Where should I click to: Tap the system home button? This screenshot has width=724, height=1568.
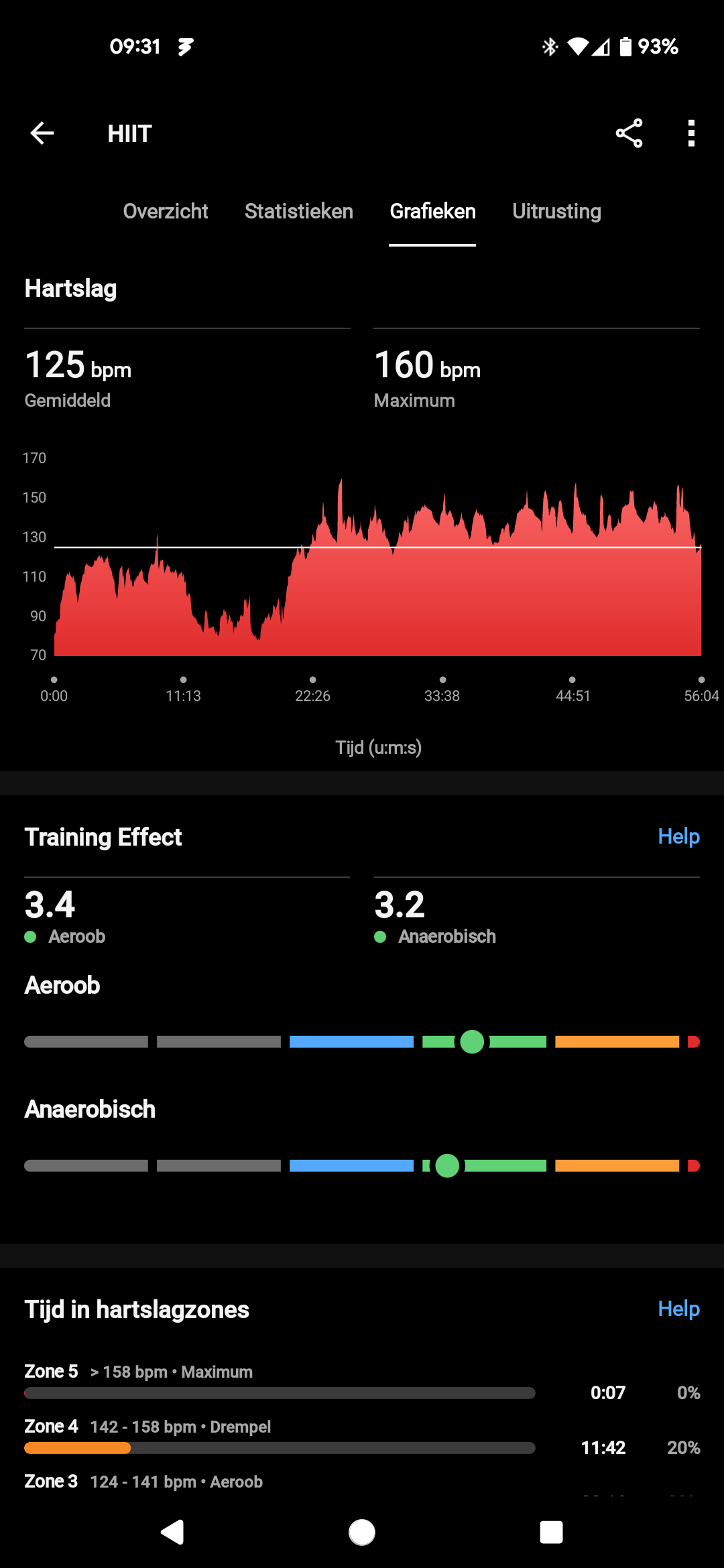click(x=362, y=1532)
